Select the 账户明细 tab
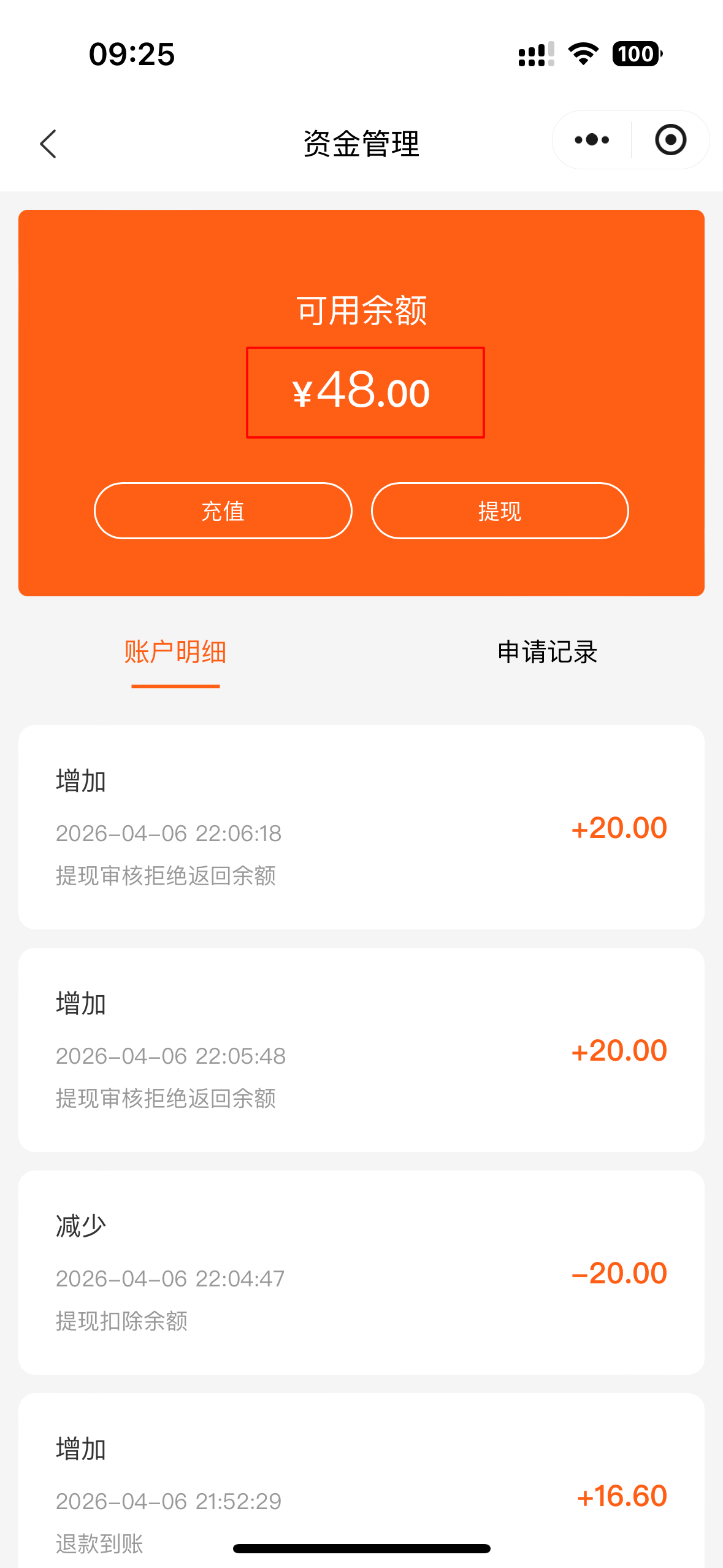The image size is (723, 1568). (175, 652)
